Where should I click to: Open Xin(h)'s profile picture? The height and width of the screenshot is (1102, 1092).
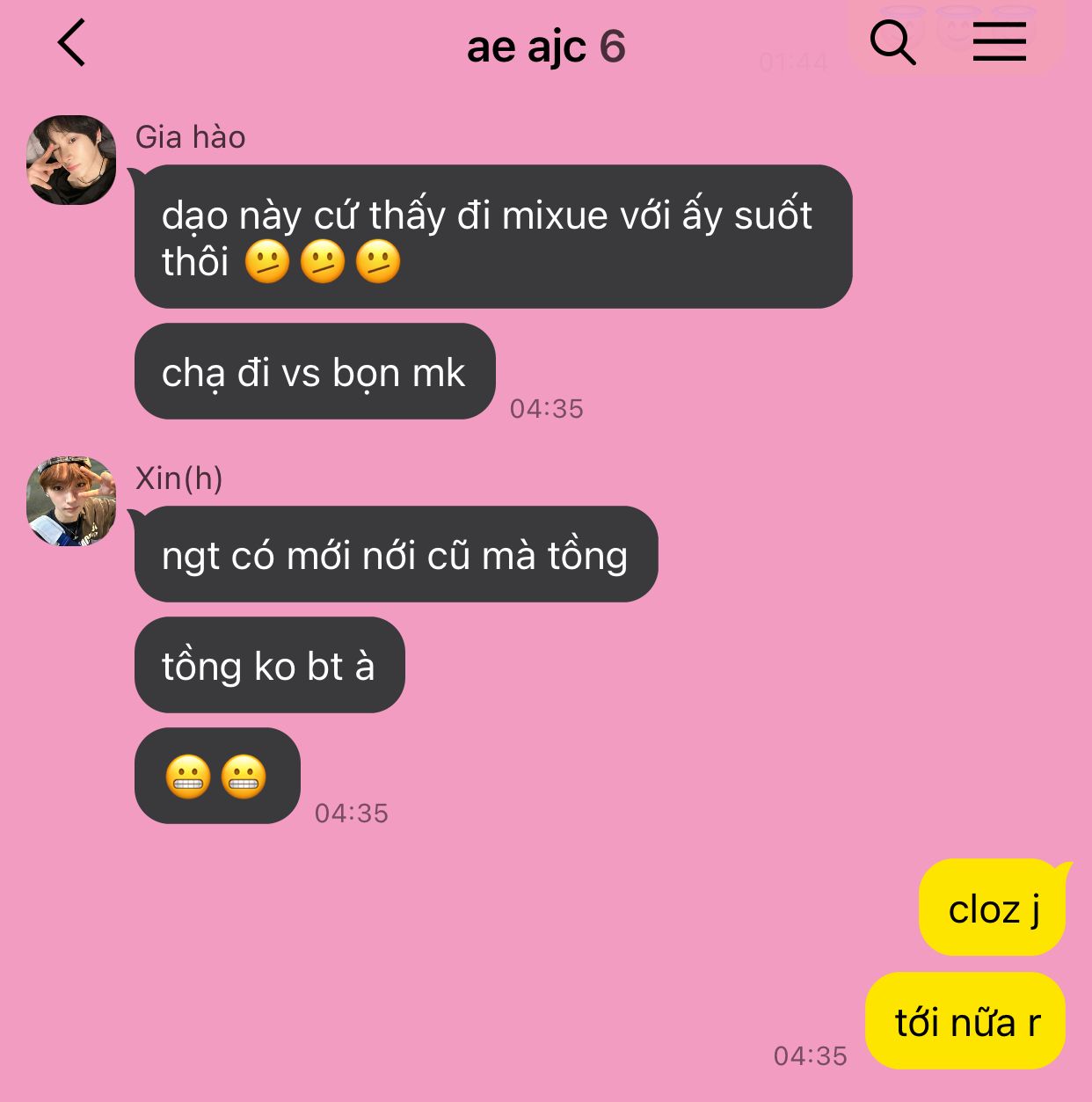pyautogui.click(x=71, y=501)
